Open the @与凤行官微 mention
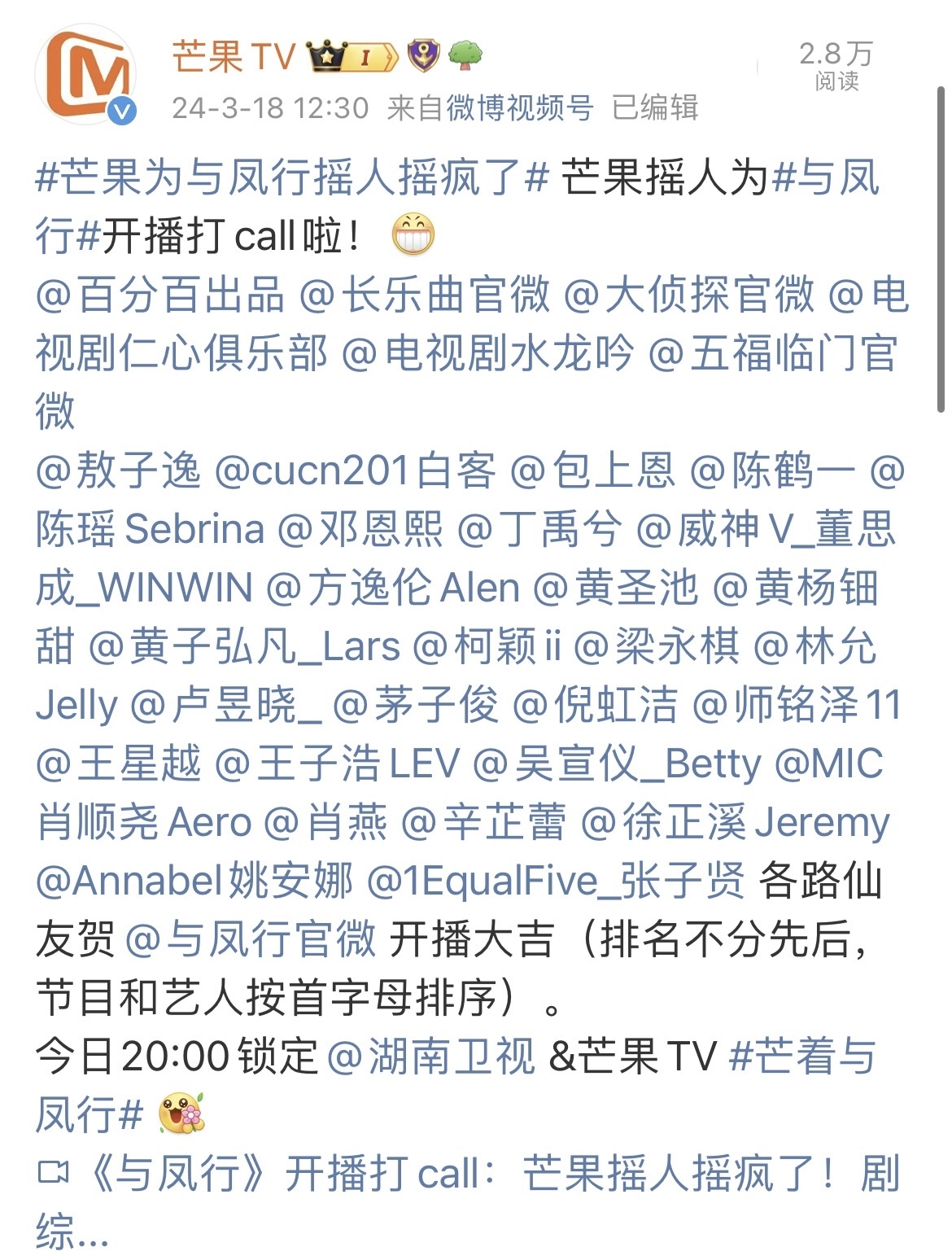 [x=251, y=938]
